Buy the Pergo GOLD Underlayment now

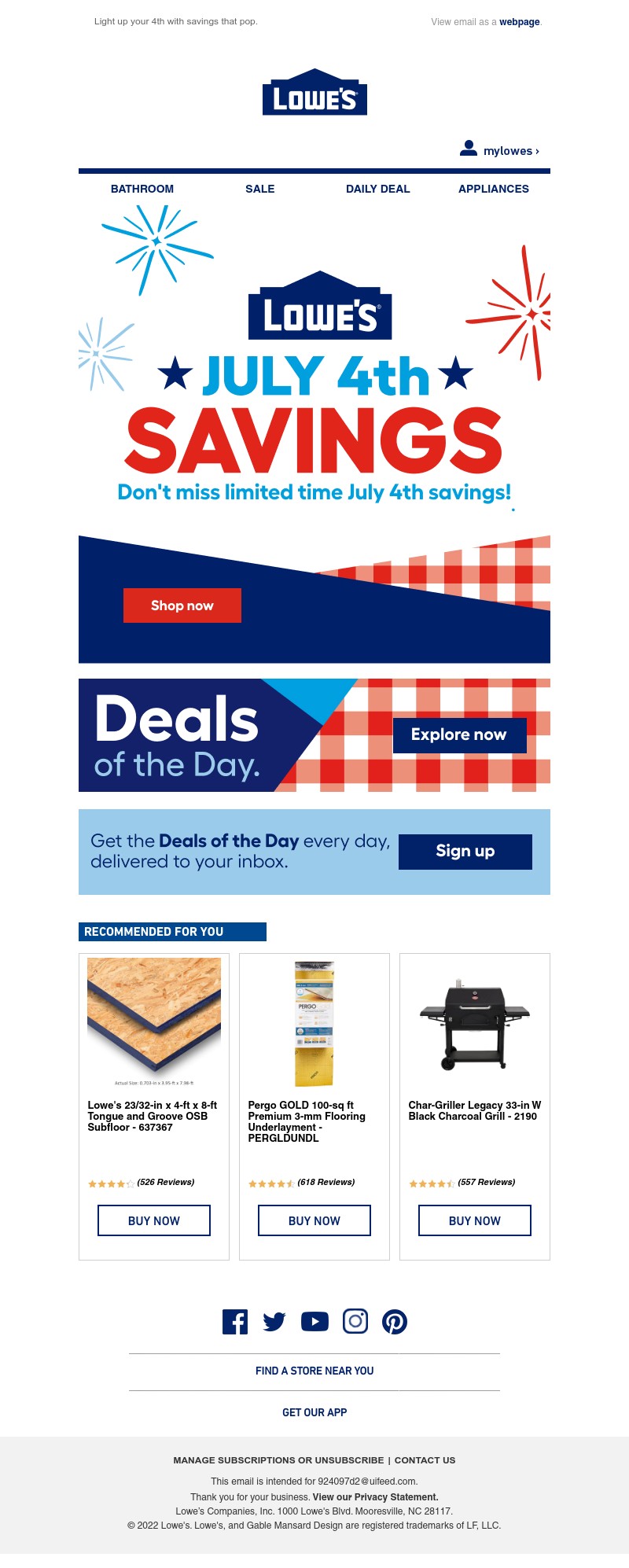pos(314,1220)
